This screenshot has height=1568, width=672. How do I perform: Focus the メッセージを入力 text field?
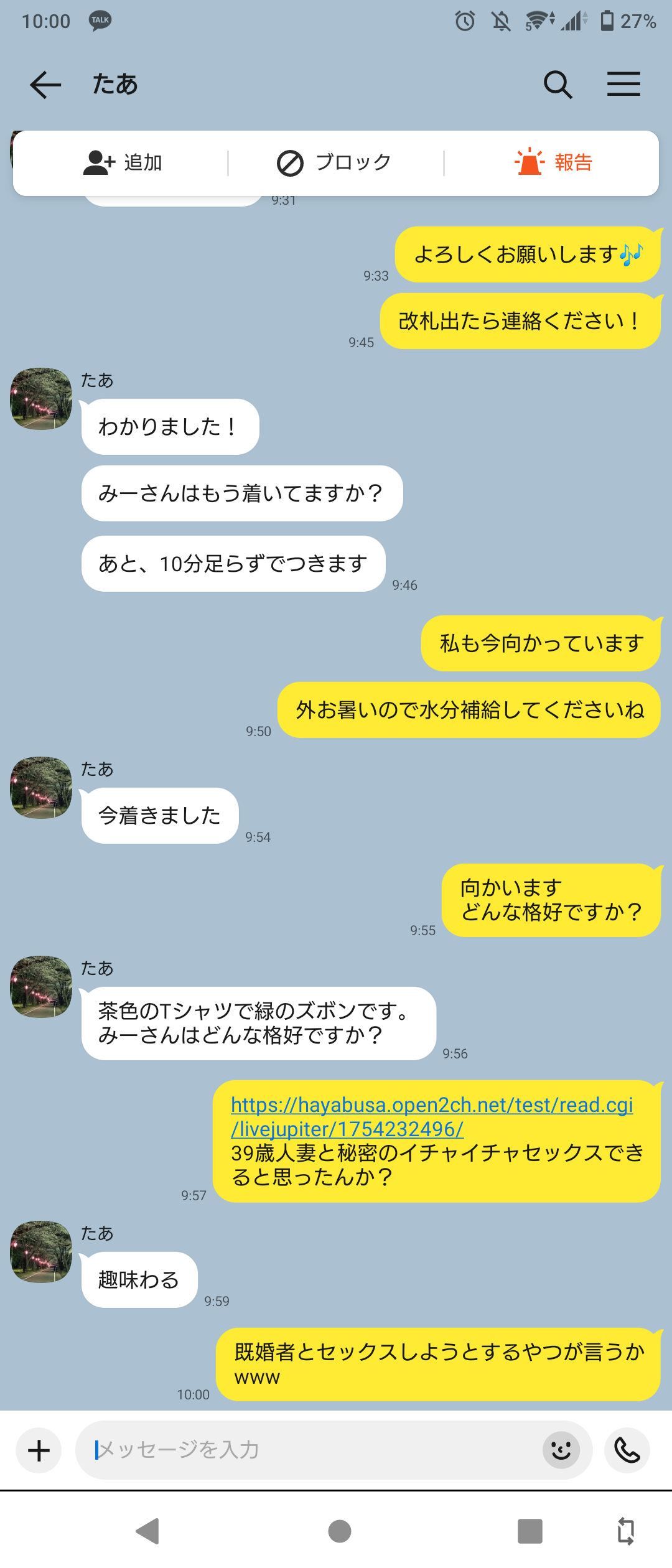[x=311, y=1450]
